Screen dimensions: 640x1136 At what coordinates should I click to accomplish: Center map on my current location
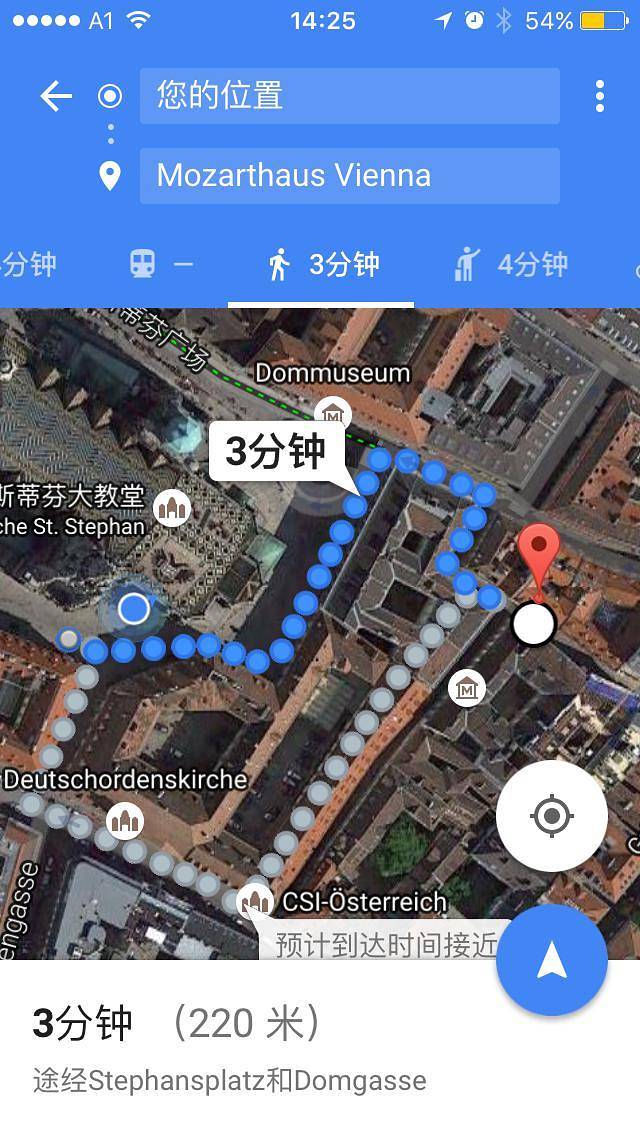pos(551,816)
